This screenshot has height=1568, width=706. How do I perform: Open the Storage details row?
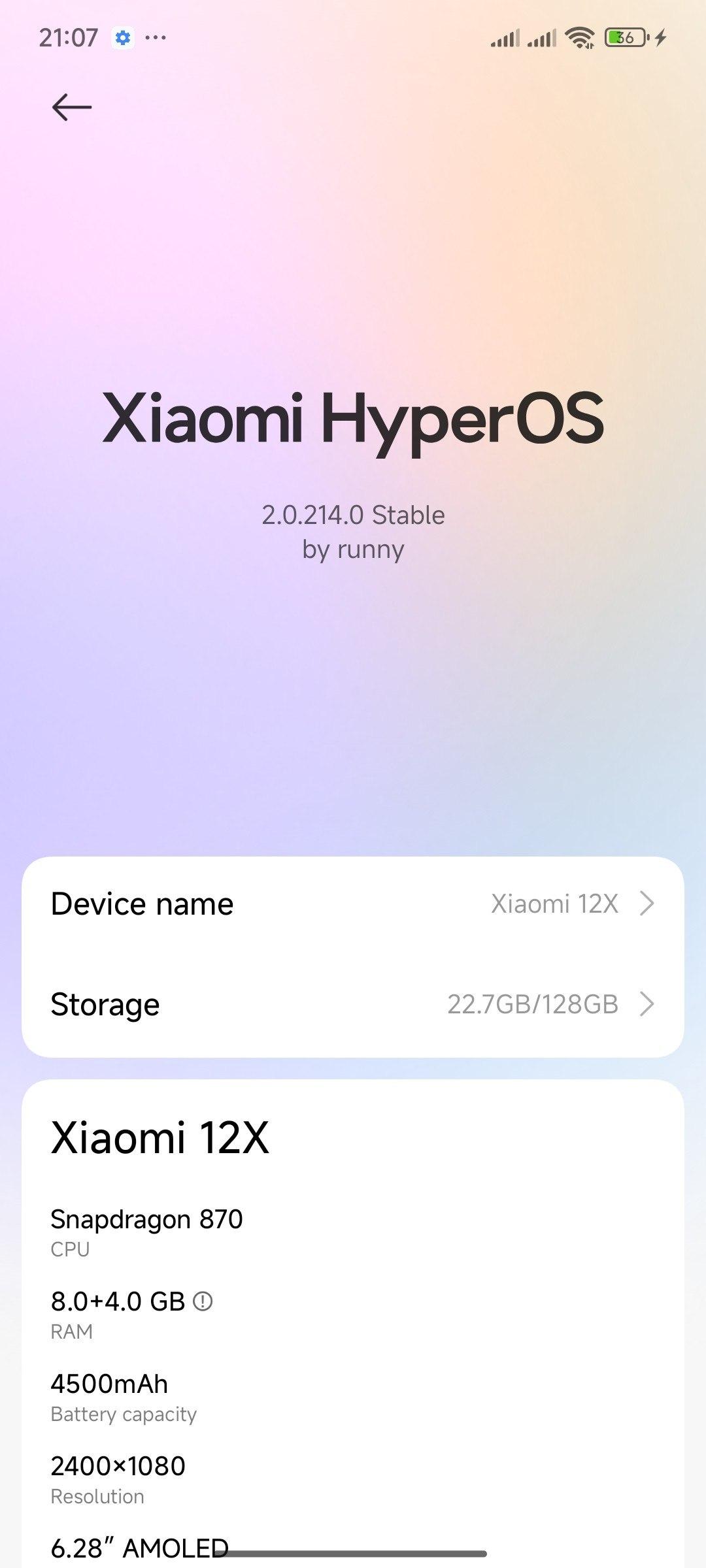[x=353, y=1004]
